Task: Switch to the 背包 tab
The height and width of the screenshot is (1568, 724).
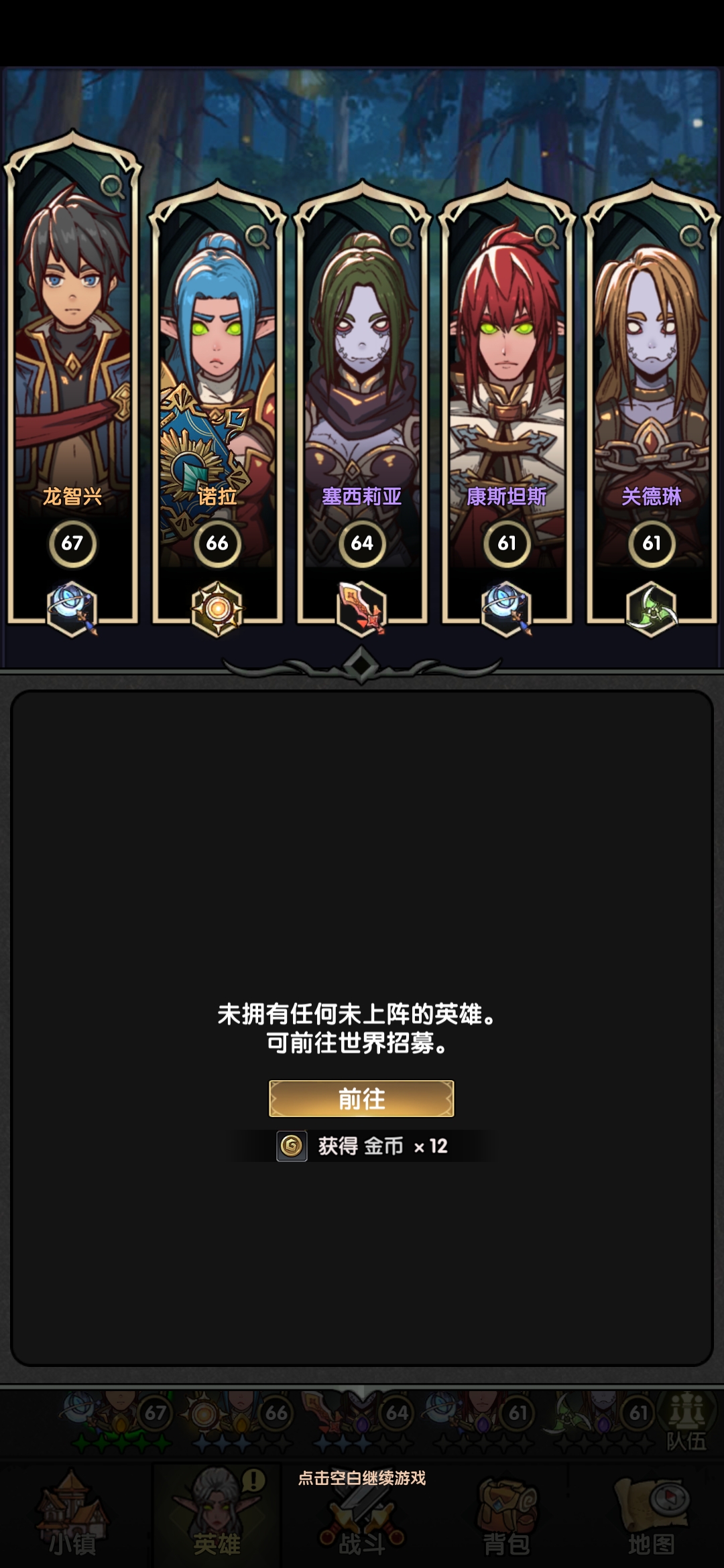Action: [x=507, y=1518]
